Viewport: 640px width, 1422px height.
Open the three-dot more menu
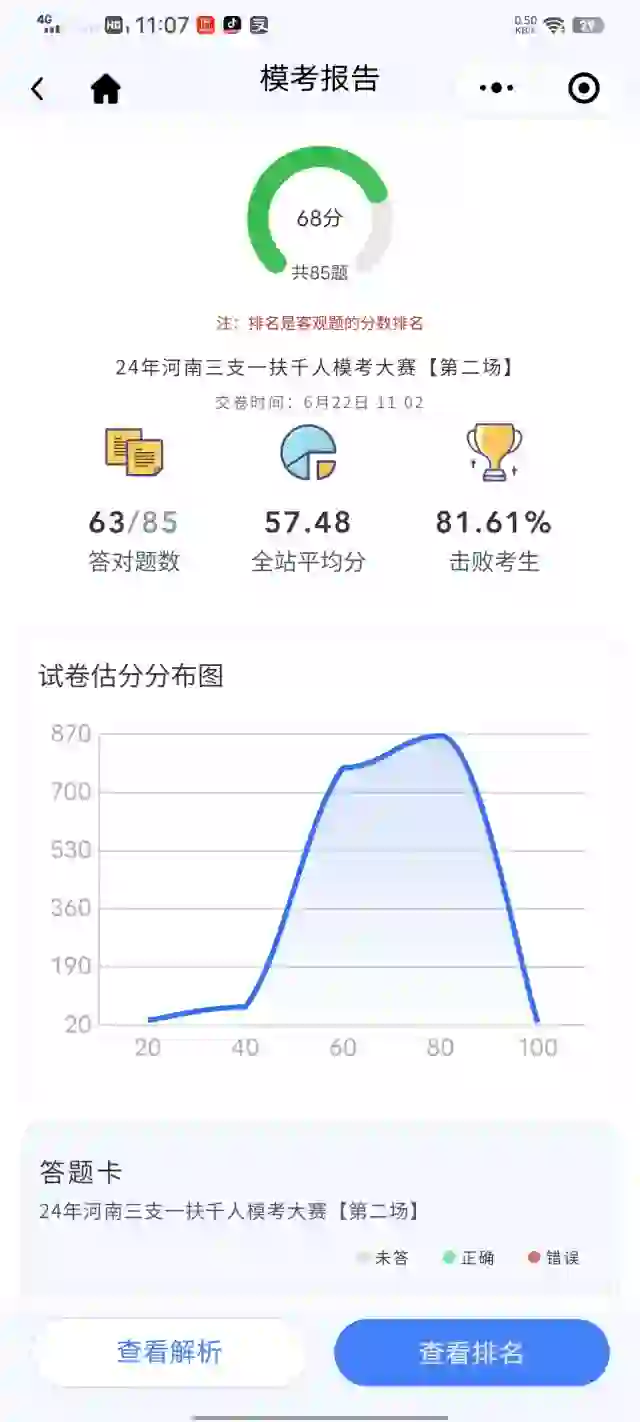click(497, 88)
